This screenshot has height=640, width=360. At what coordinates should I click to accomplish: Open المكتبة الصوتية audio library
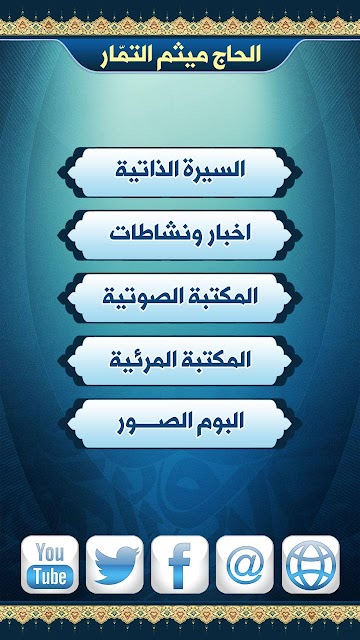click(180, 298)
